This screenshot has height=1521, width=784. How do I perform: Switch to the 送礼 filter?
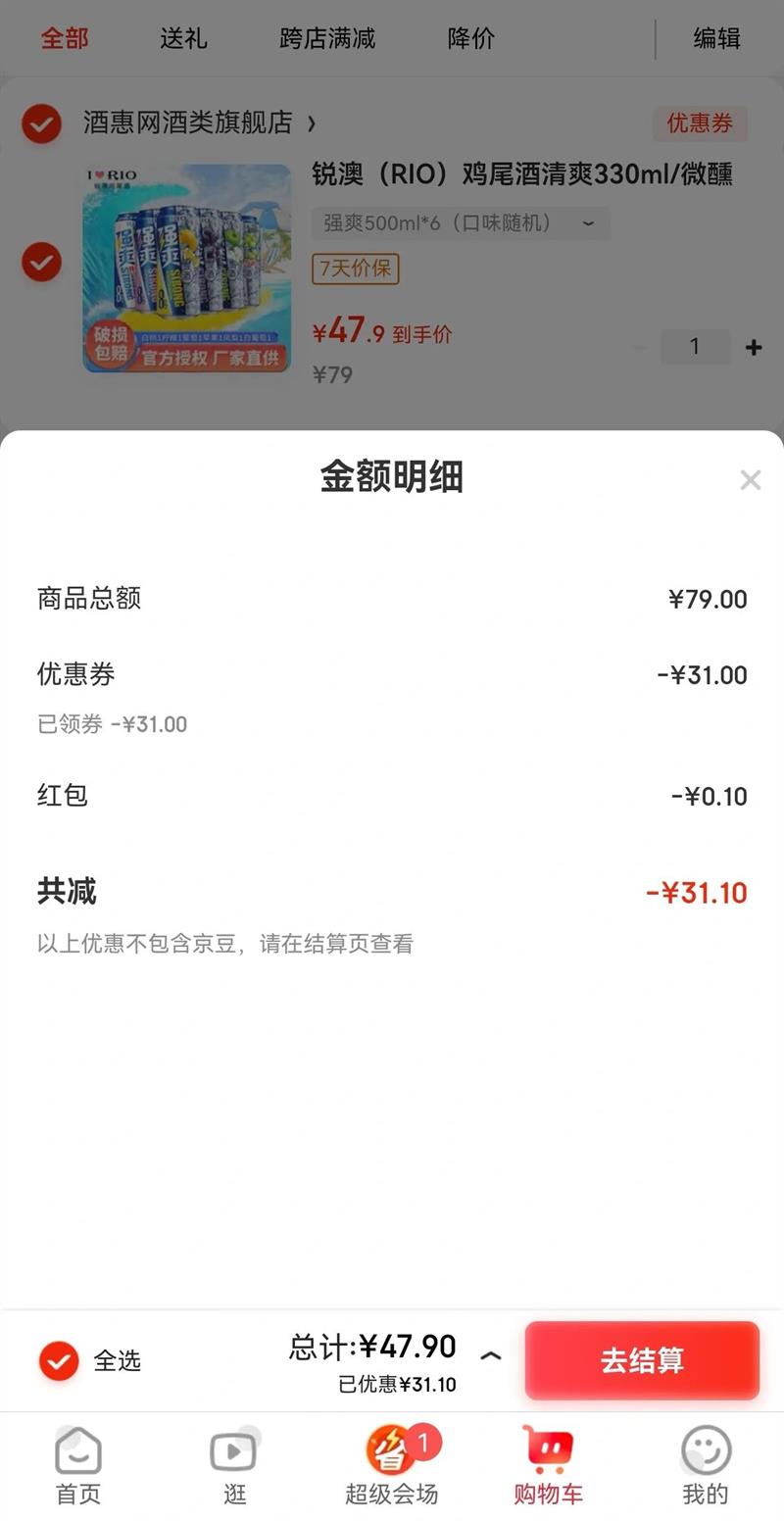(183, 39)
